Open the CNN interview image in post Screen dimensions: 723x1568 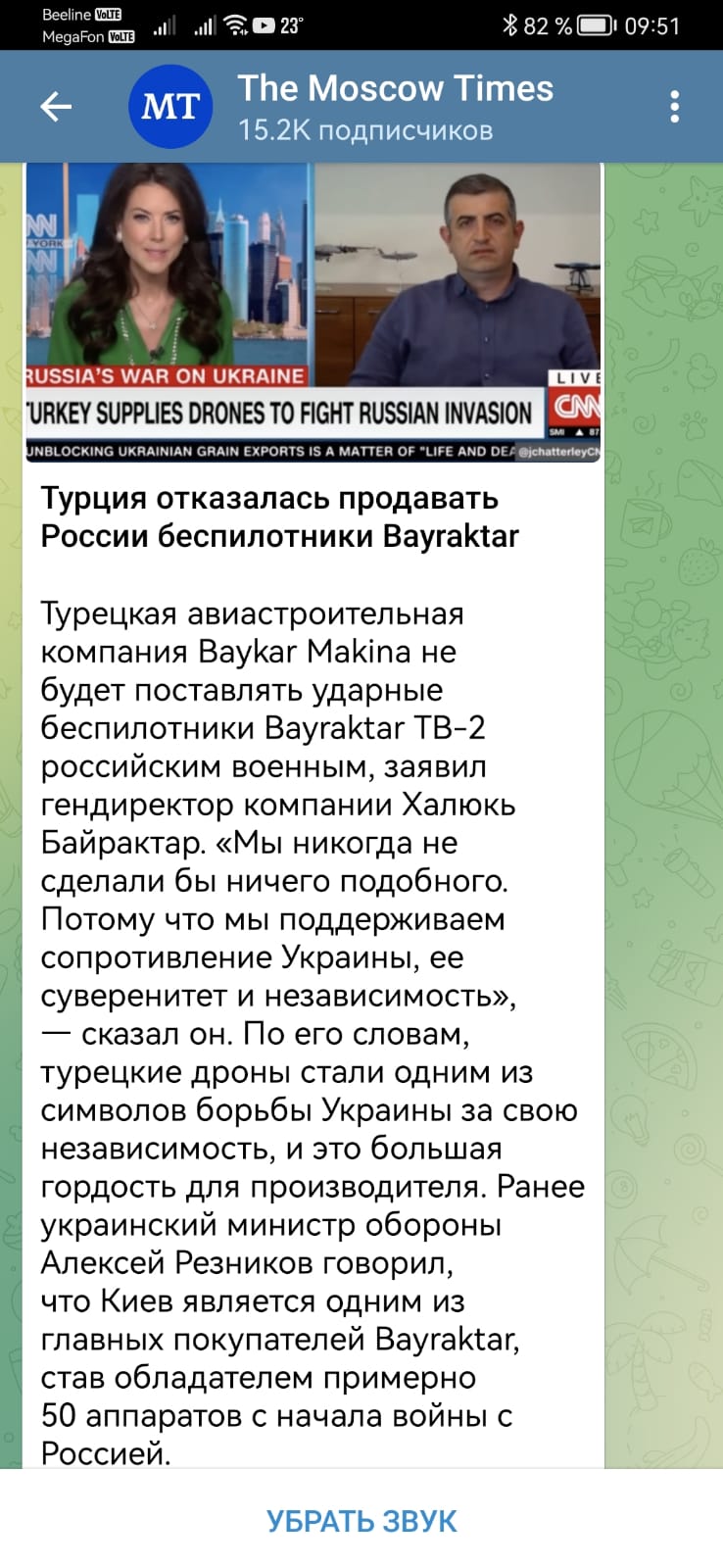point(312,312)
